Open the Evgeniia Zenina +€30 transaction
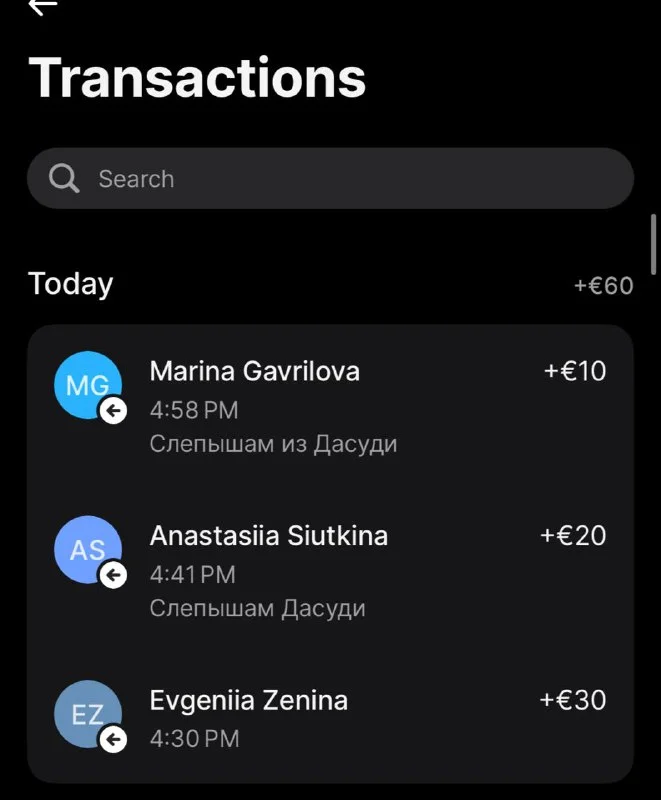This screenshot has width=661, height=800. coord(330,718)
